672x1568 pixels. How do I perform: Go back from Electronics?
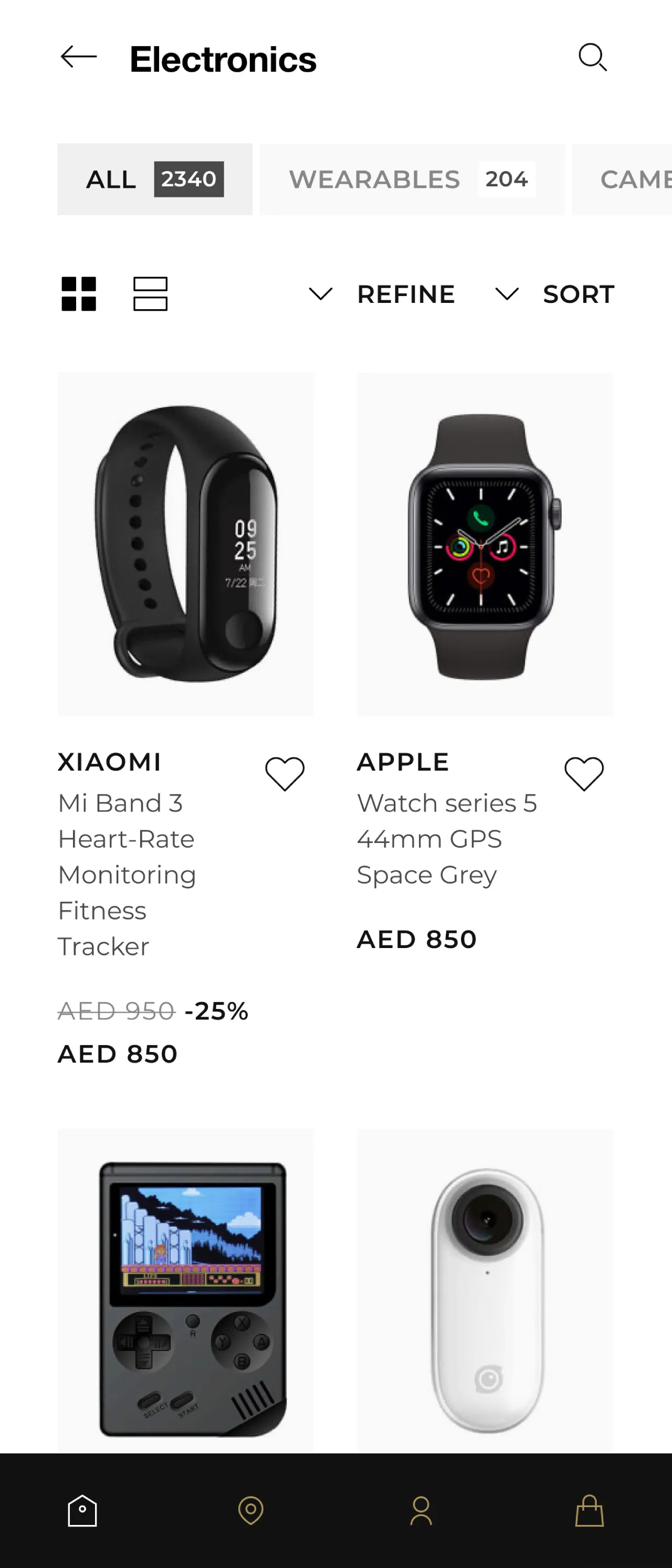tap(79, 57)
